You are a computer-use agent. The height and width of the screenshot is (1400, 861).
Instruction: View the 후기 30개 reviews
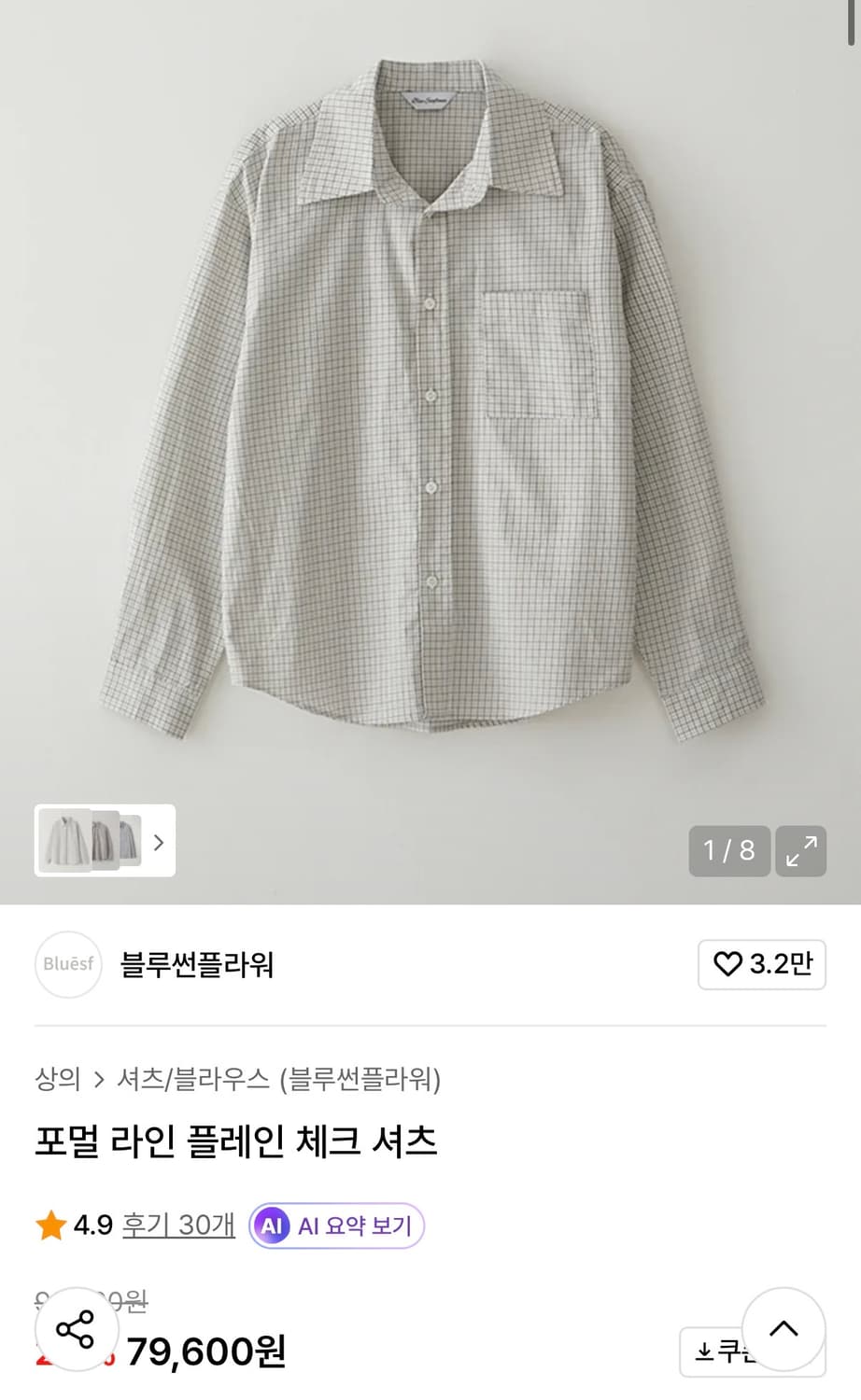point(176,1225)
